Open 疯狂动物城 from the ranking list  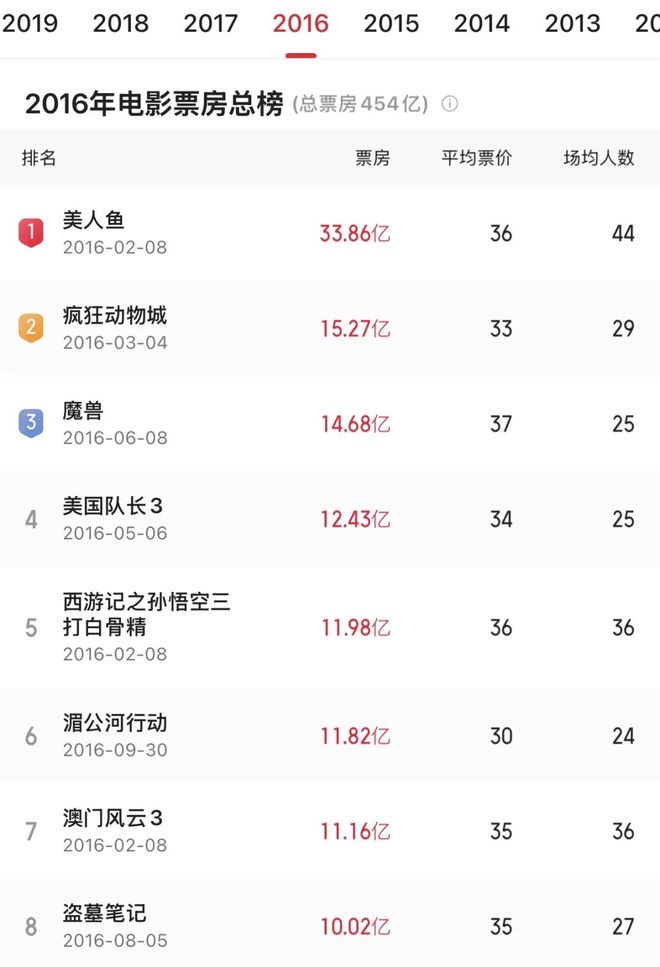pyautogui.click(x=114, y=316)
